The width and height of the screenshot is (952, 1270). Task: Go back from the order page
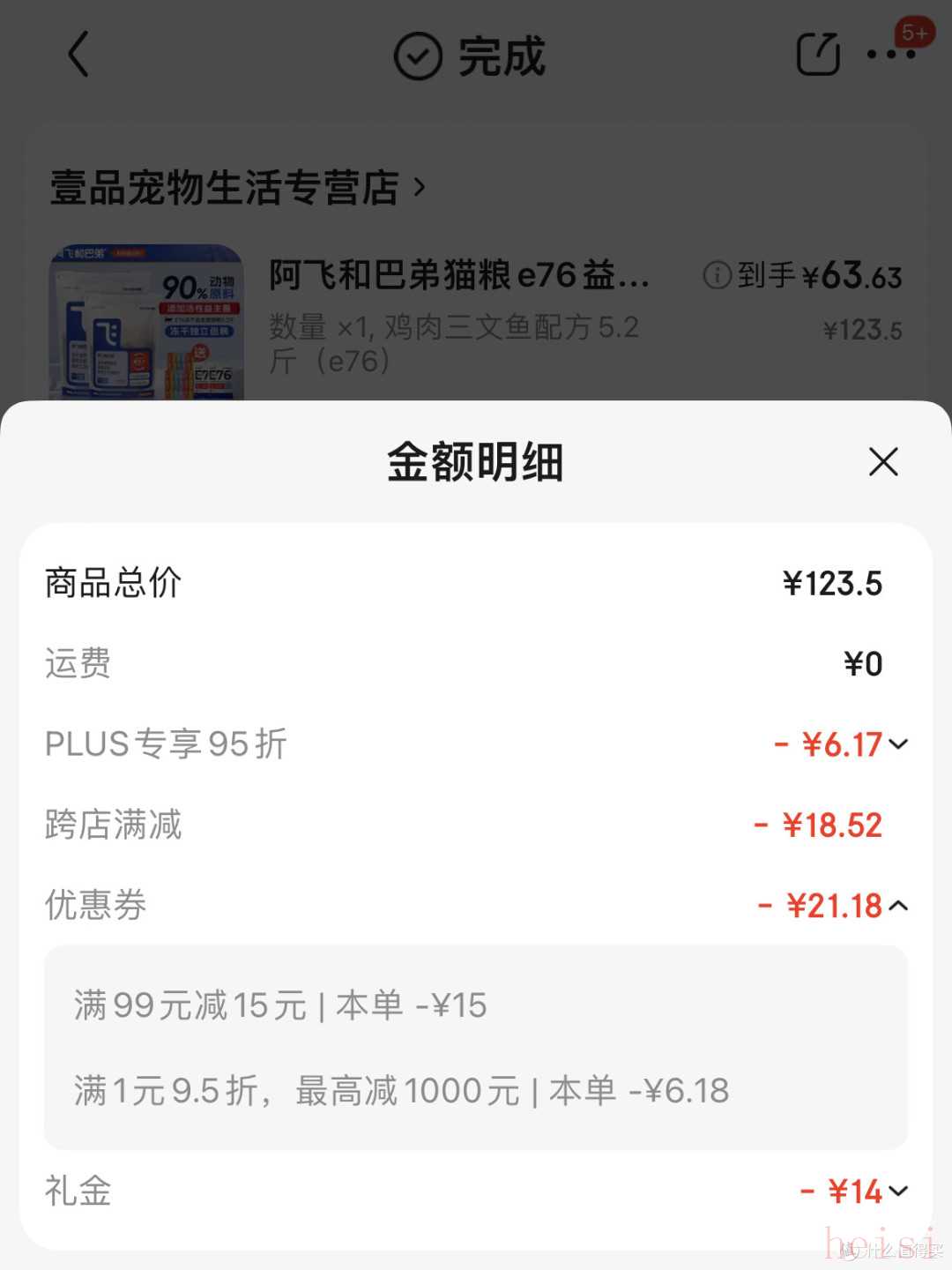pos(78,55)
